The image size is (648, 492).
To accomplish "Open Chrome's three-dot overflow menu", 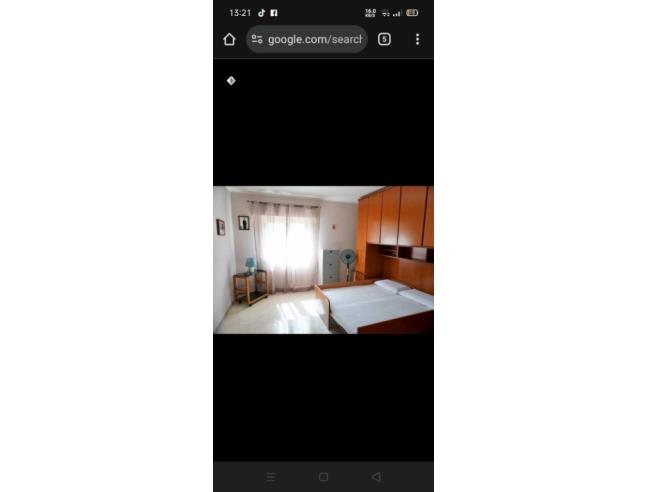I will (x=417, y=39).
